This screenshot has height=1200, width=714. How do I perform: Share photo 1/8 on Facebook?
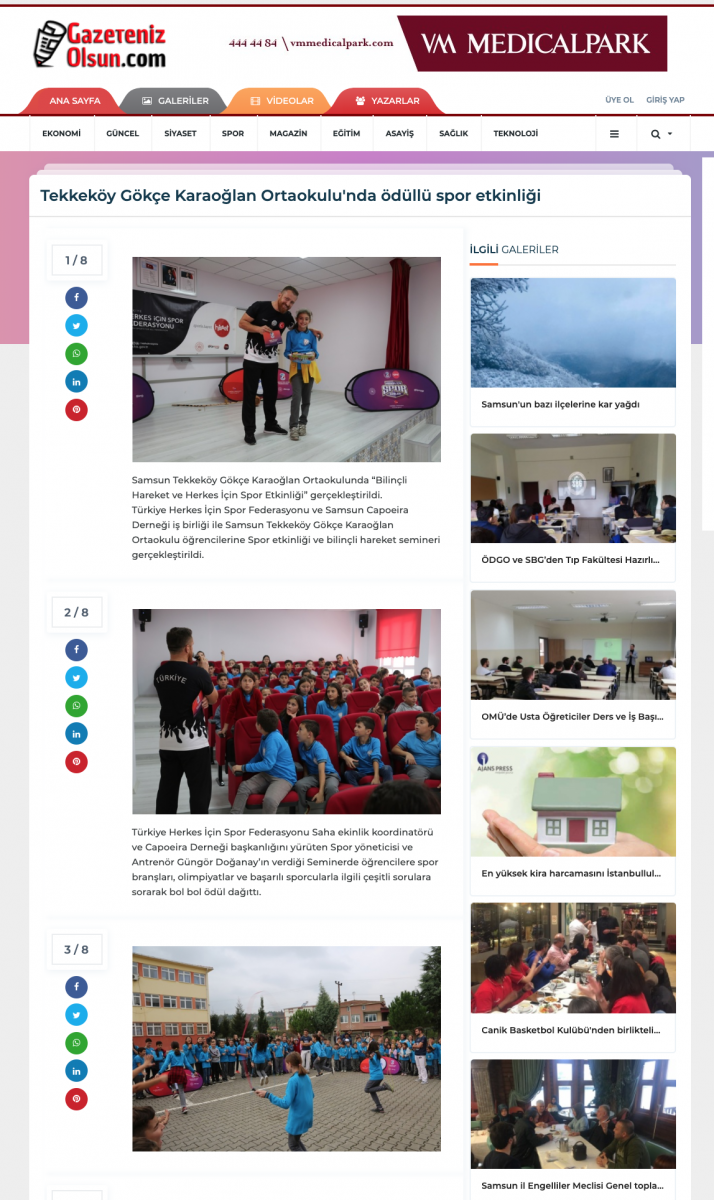[x=76, y=298]
